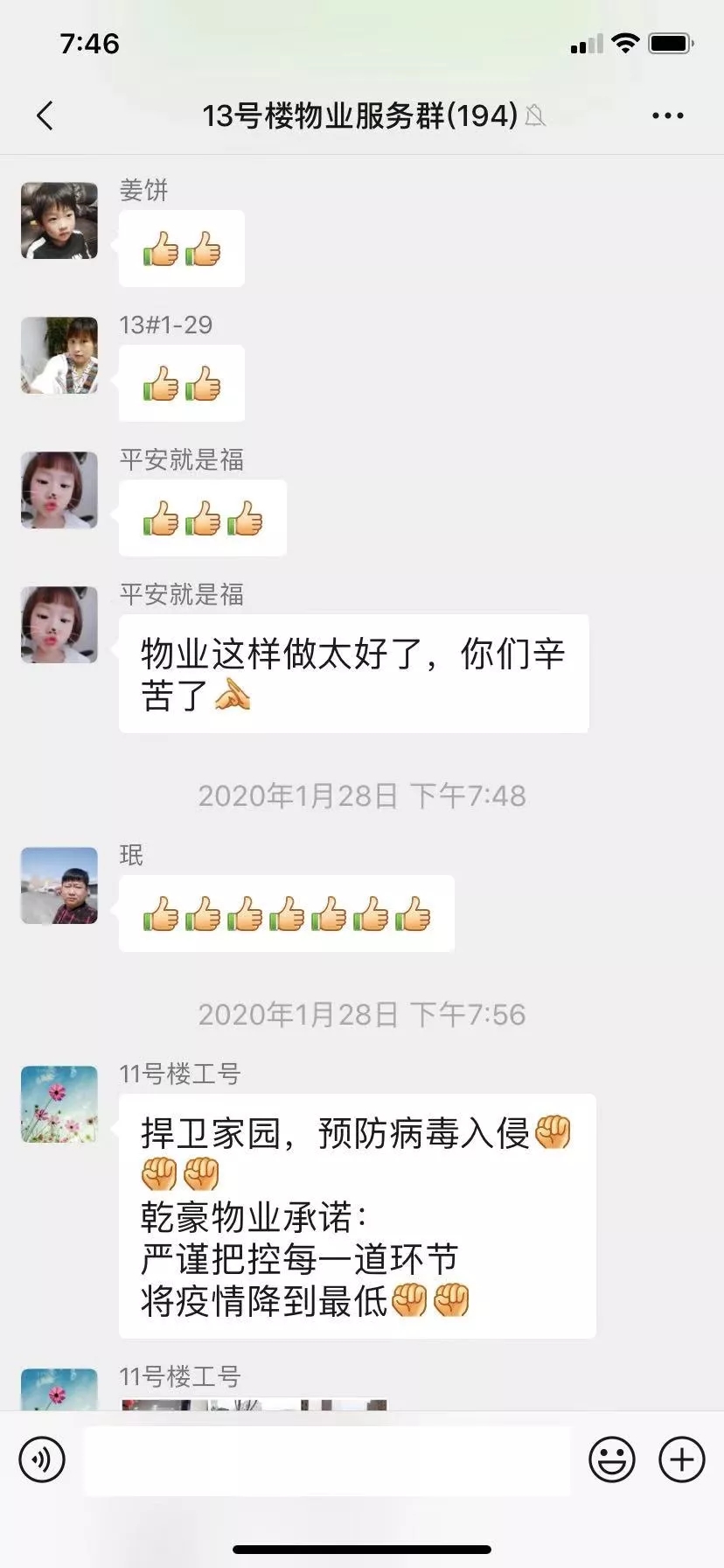Open 11号楼工号's avatar beside 捍卫家园 message
The height and width of the screenshot is (1568, 724).
pyautogui.click(x=59, y=1104)
